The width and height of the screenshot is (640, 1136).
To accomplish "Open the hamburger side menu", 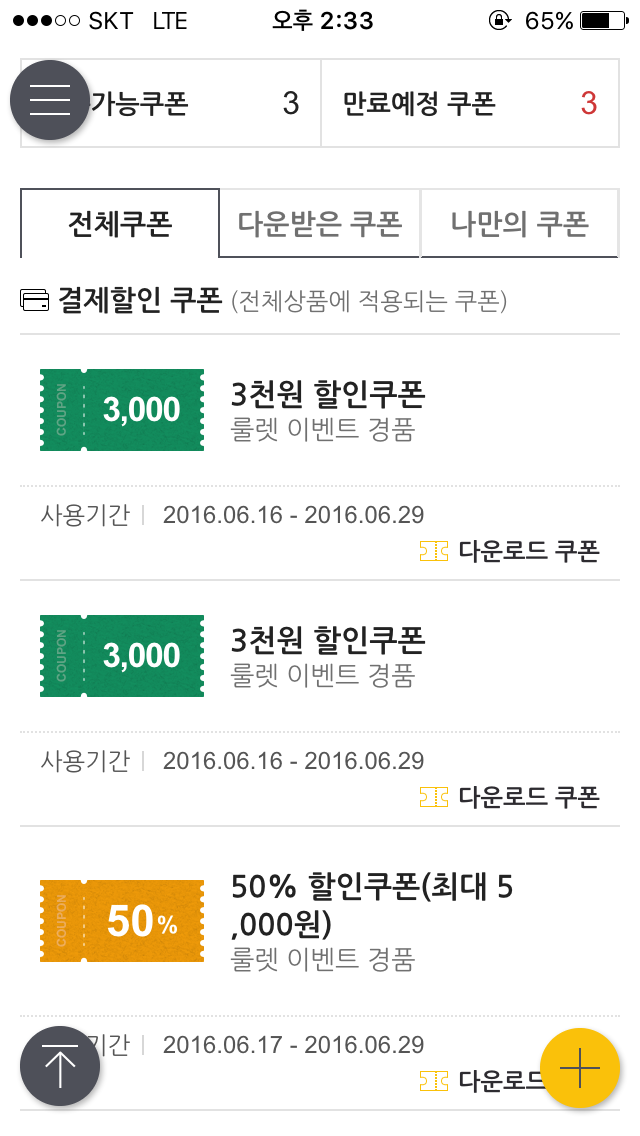I will click(x=50, y=100).
